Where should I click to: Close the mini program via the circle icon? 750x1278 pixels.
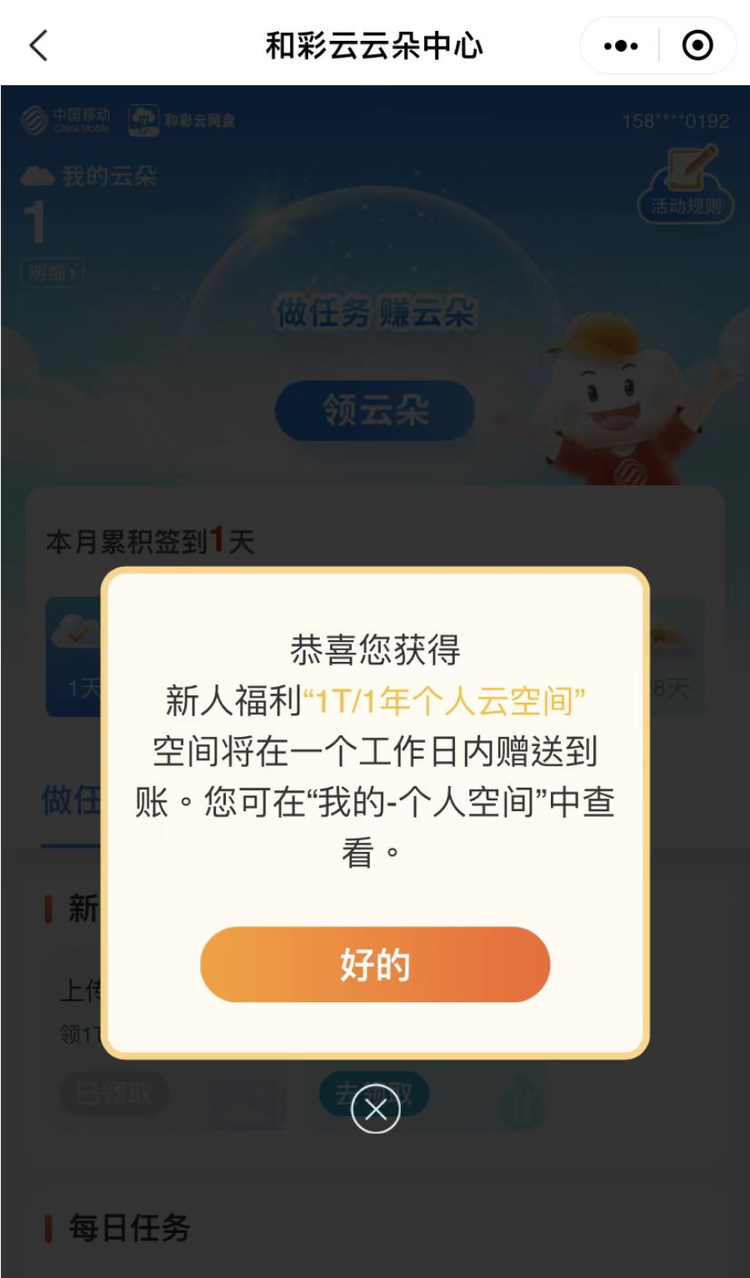tap(697, 45)
